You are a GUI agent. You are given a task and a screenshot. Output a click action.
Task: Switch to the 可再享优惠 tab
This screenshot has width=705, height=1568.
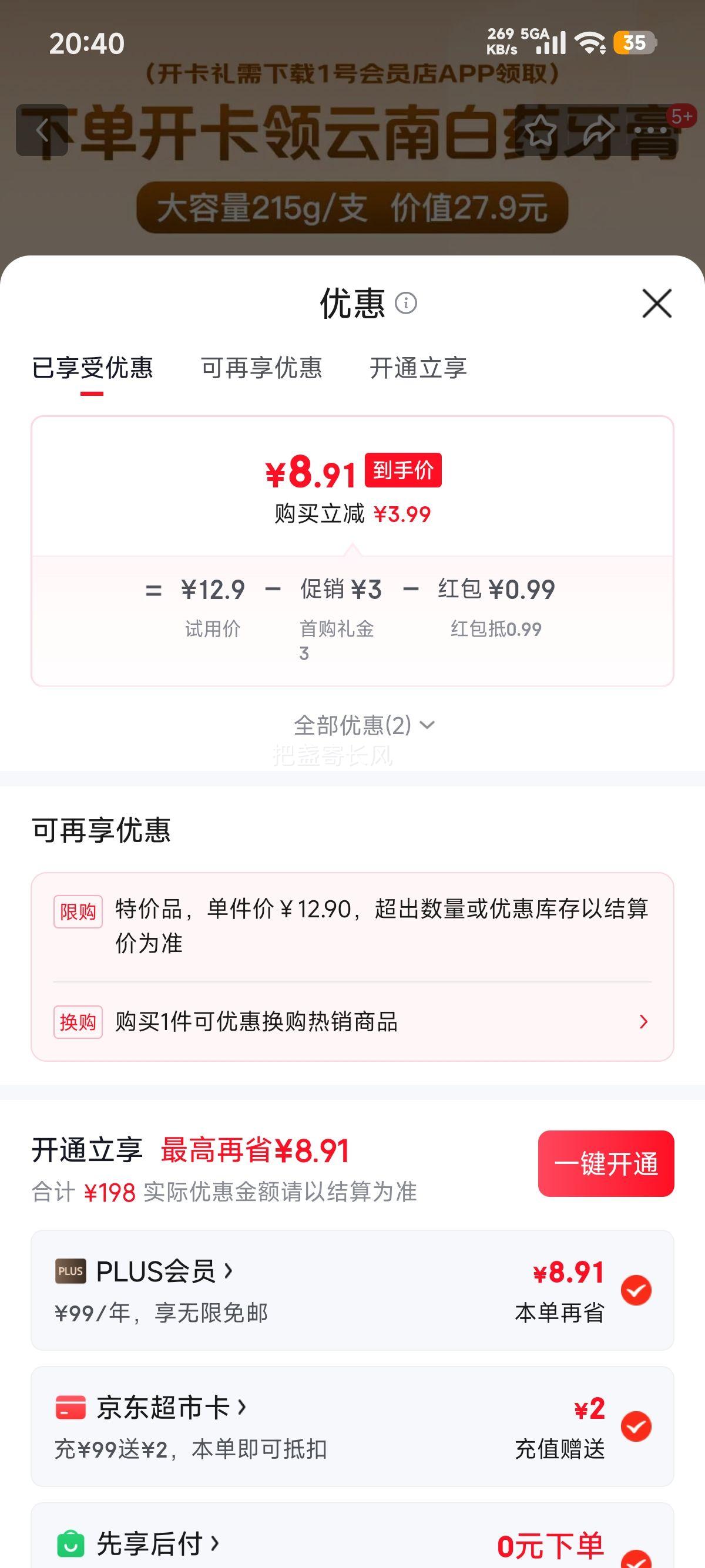click(262, 368)
